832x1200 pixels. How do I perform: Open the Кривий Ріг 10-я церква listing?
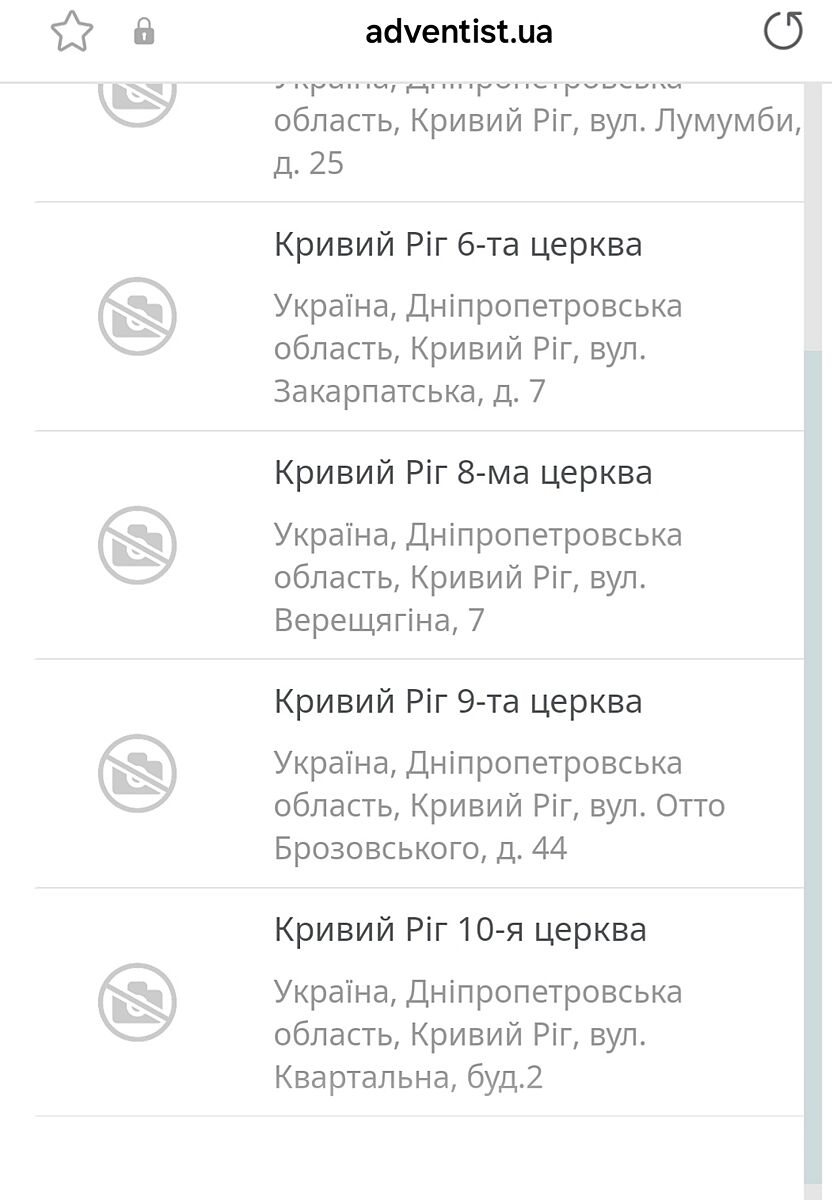click(x=460, y=929)
